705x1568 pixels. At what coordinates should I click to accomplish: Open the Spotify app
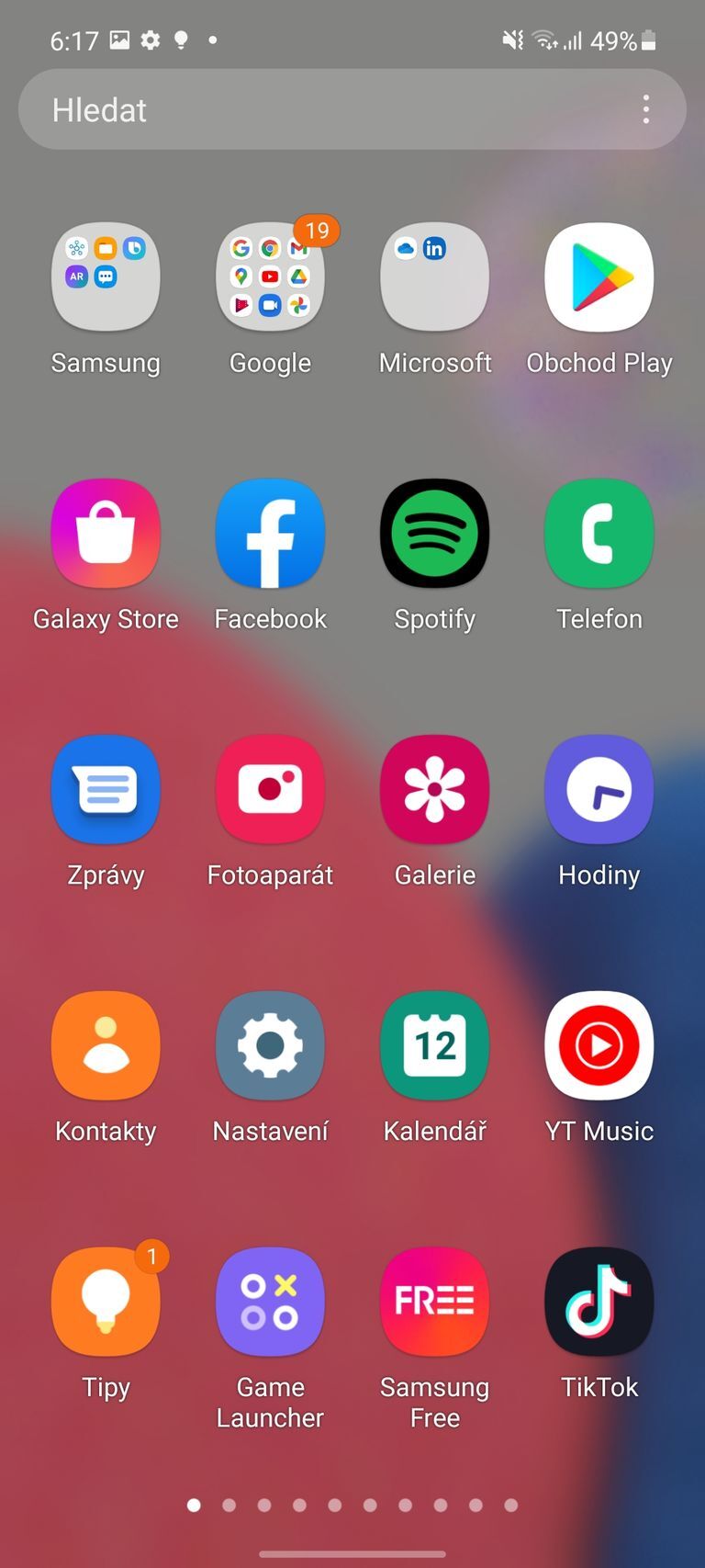click(434, 534)
